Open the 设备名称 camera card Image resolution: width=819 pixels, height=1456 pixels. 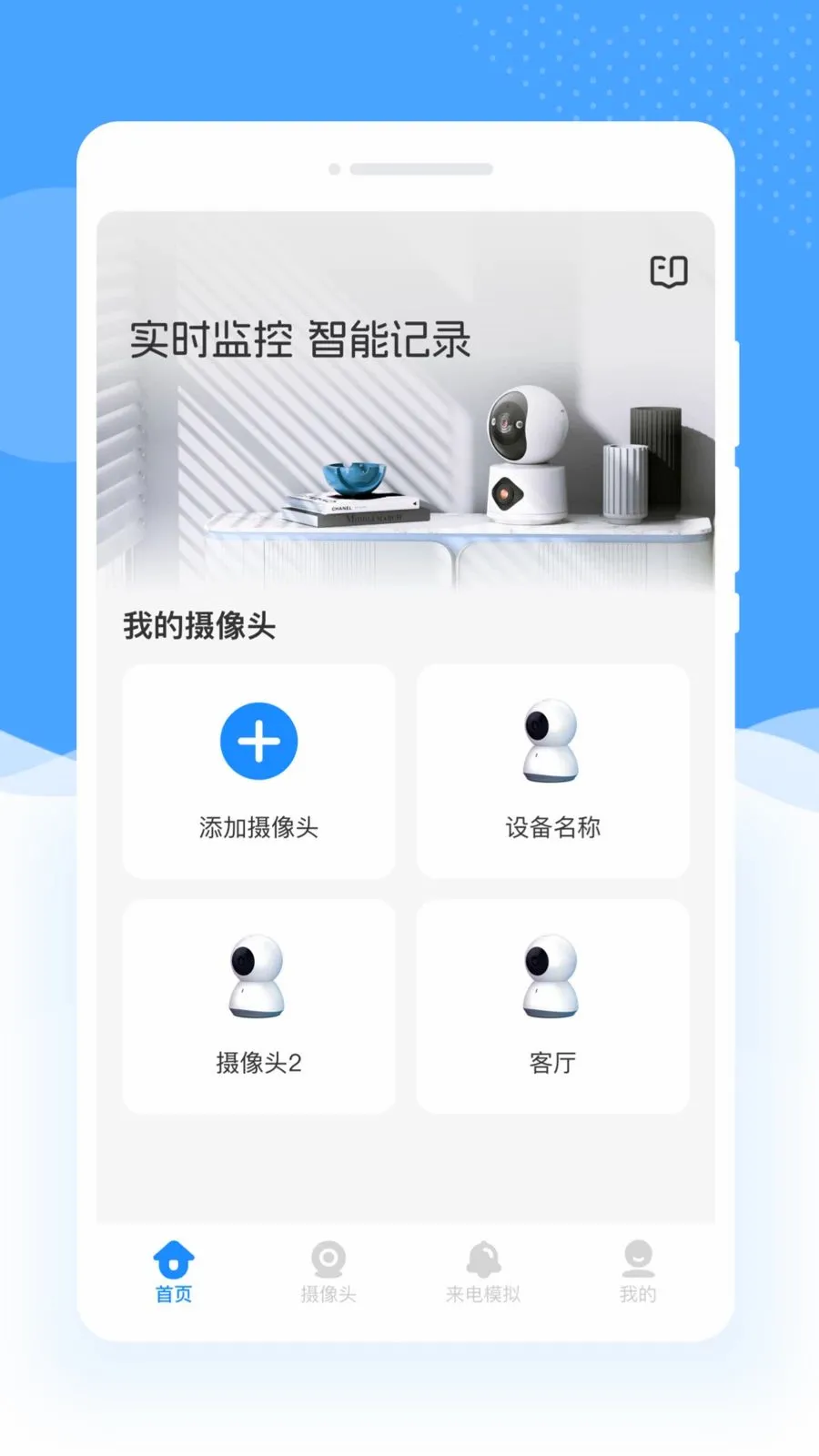pyautogui.click(x=552, y=771)
